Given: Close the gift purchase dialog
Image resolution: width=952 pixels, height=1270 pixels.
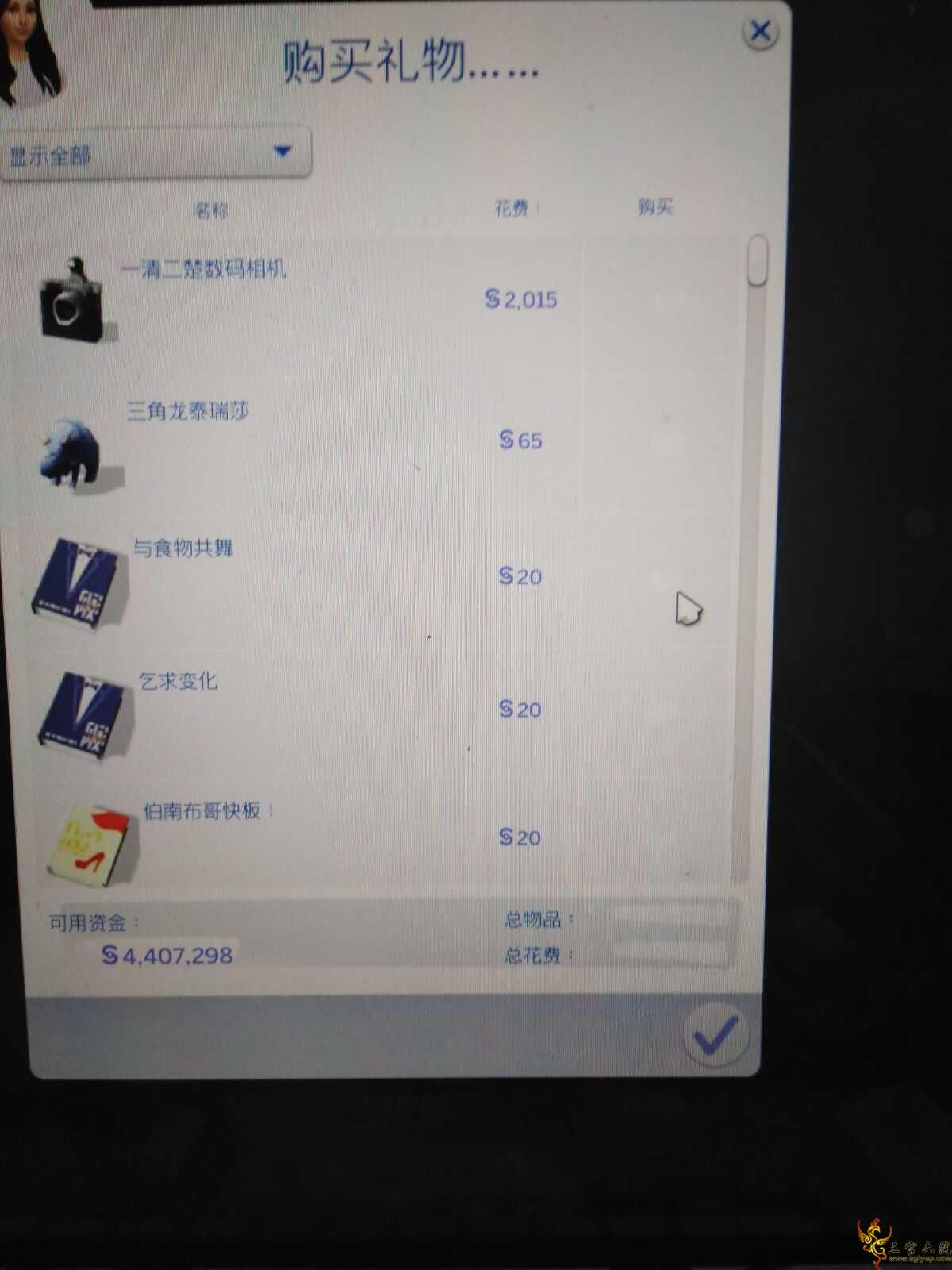Looking at the screenshot, I should click(x=760, y=32).
